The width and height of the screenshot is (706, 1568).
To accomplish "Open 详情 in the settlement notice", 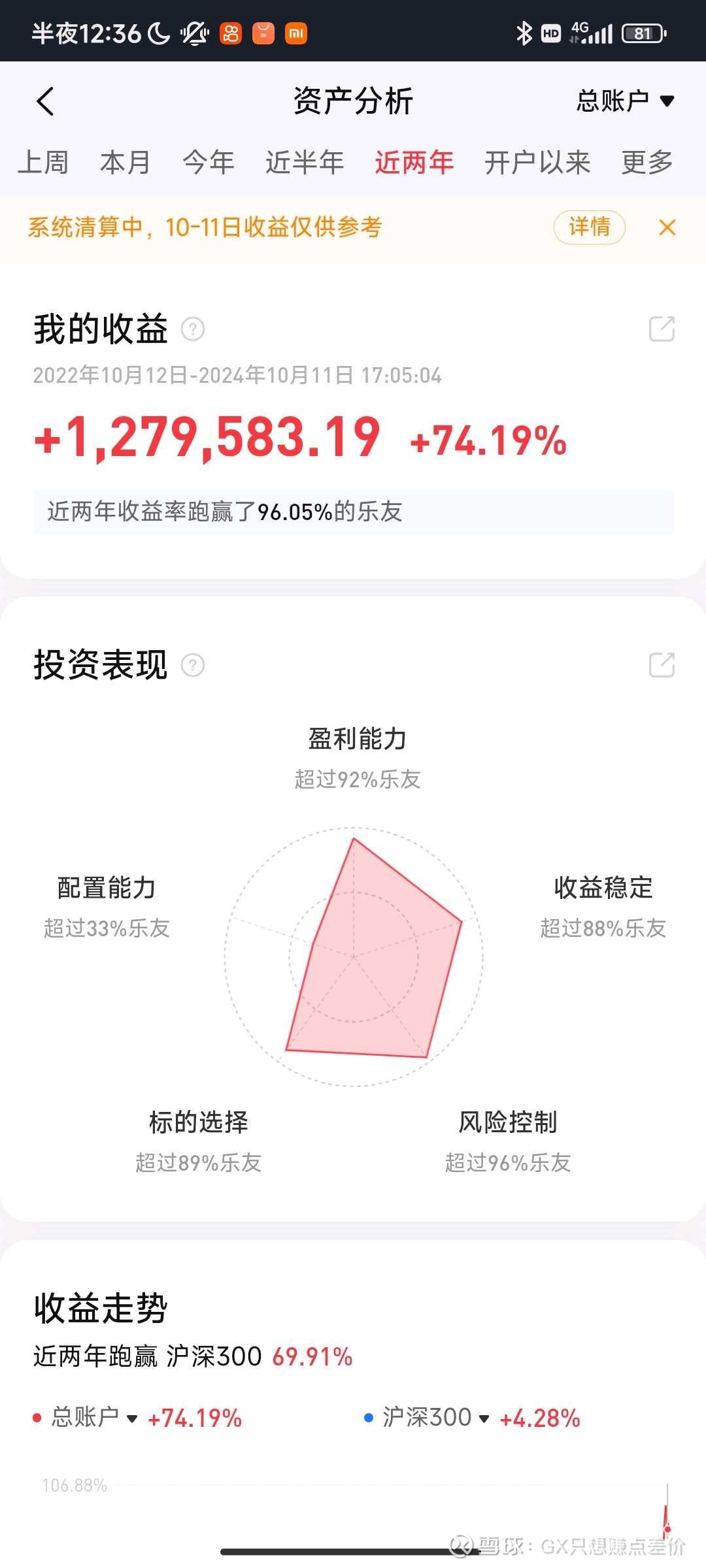I will (590, 227).
